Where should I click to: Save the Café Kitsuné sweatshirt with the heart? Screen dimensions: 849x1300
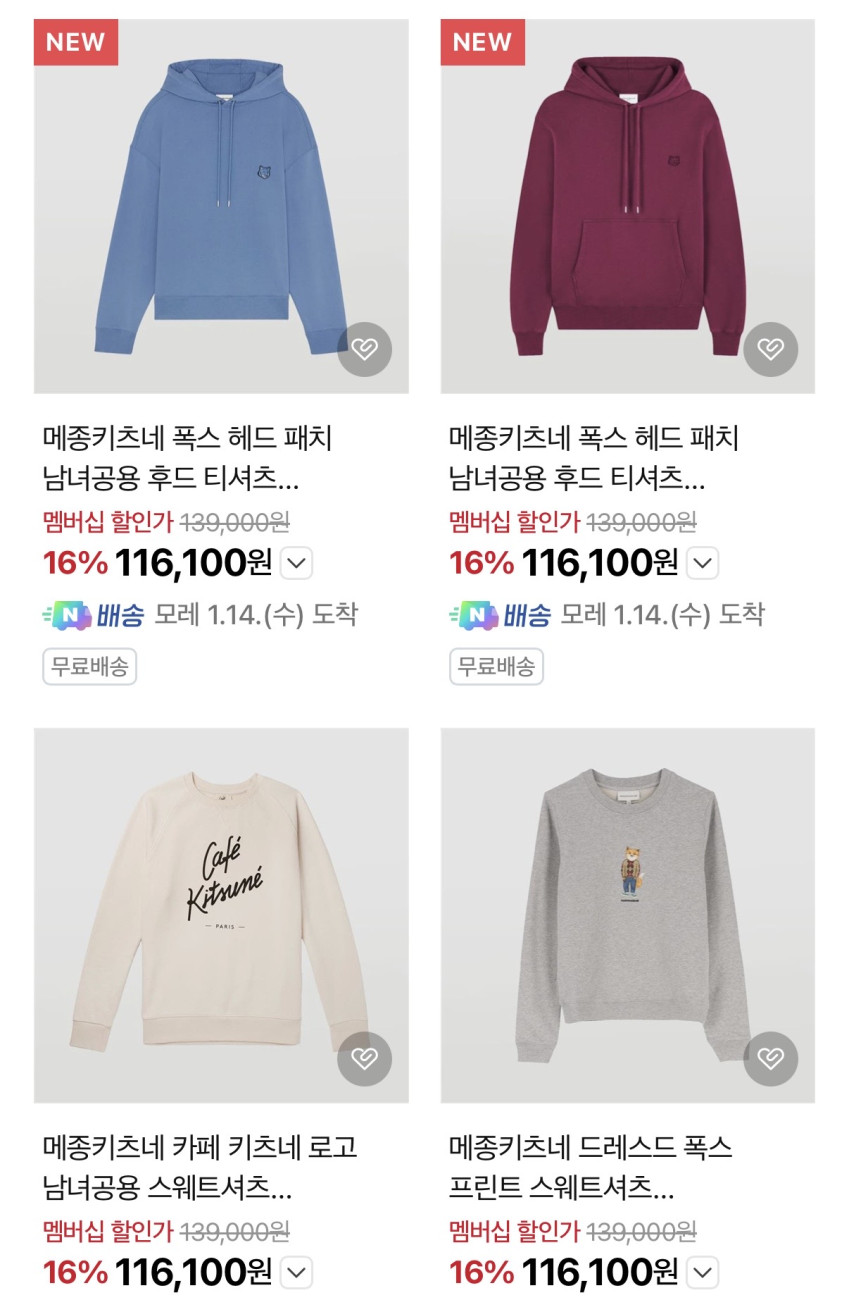point(364,1058)
